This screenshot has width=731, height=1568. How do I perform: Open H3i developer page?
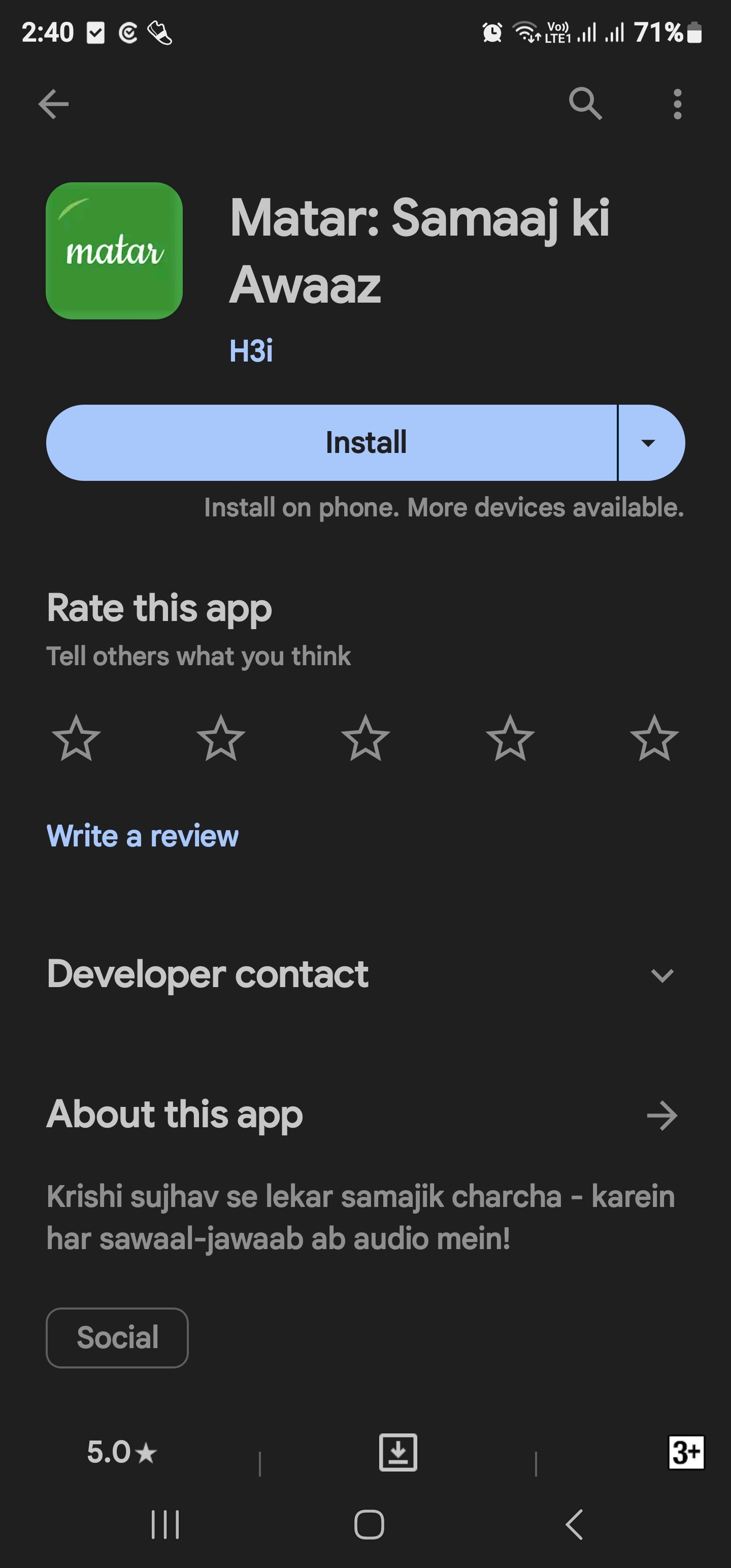(251, 351)
